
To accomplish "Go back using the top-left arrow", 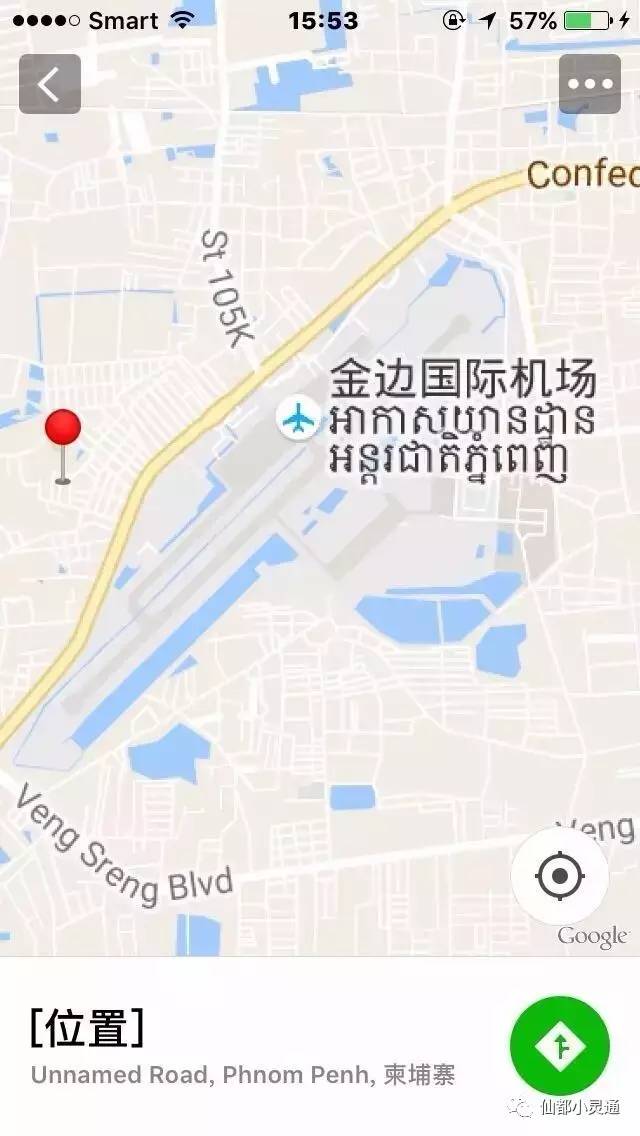I will tap(49, 84).
